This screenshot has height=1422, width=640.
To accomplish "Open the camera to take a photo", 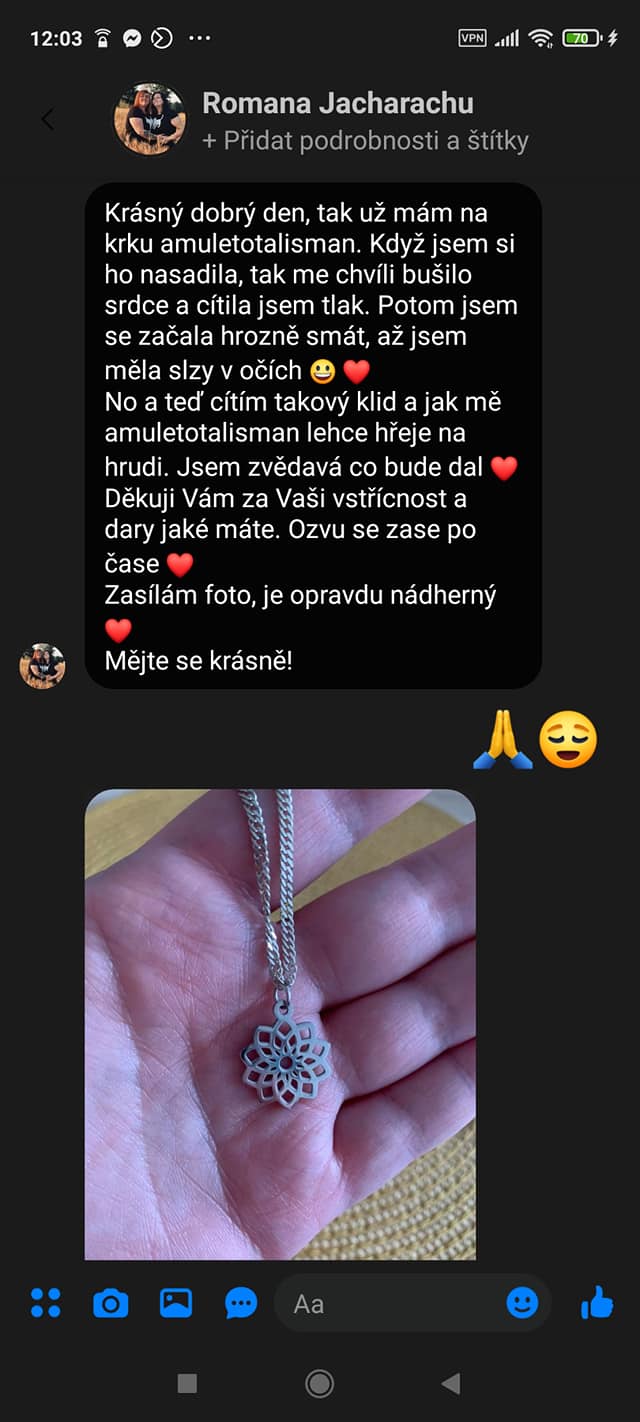I will tap(110, 1303).
